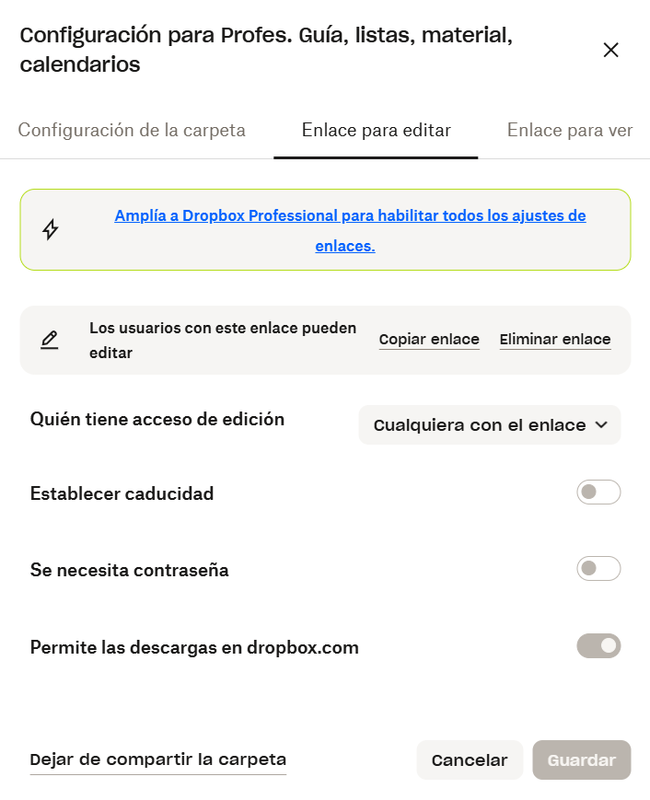This screenshot has height=800, width=650.
Task: Tap the Cancelar button
Action: (469, 760)
